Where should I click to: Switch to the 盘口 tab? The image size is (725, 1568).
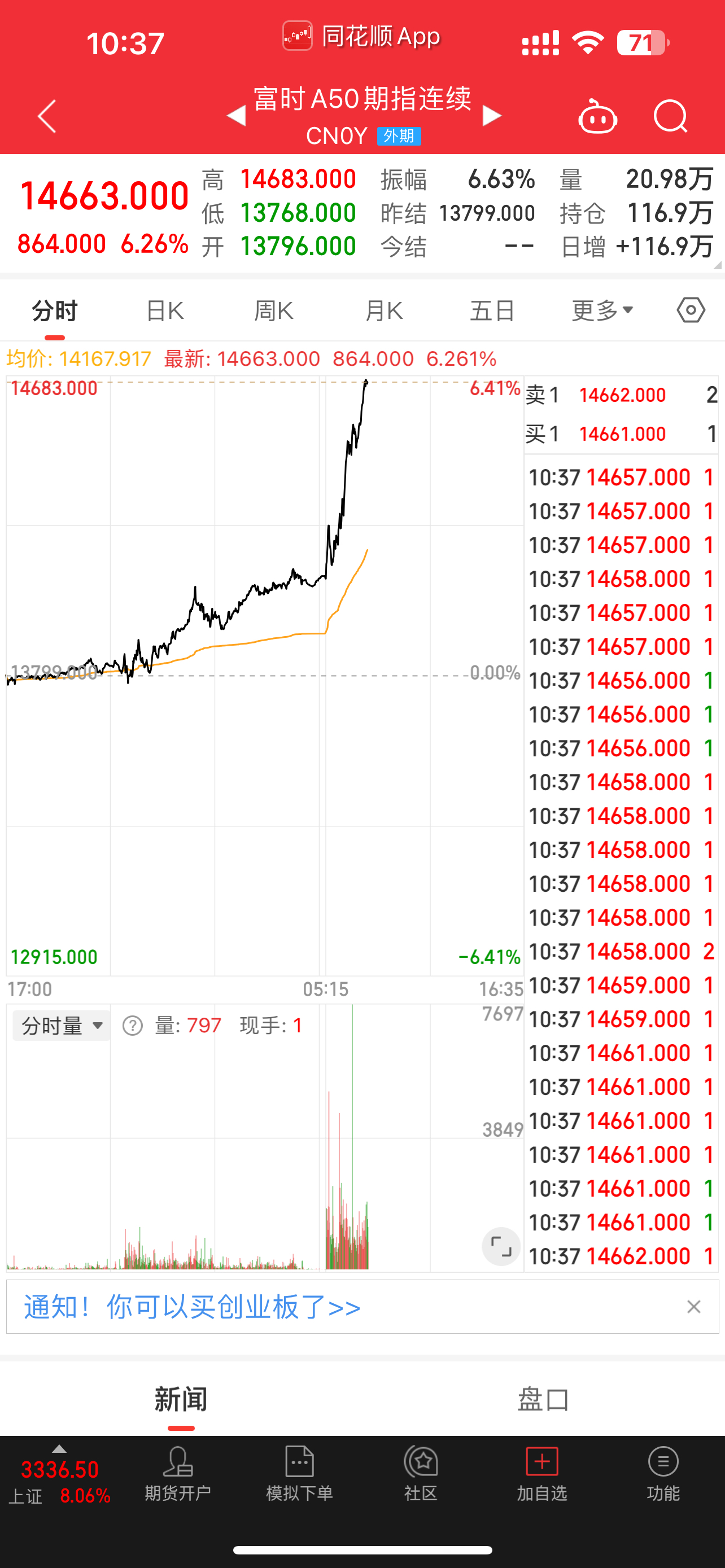tap(543, 1400)
